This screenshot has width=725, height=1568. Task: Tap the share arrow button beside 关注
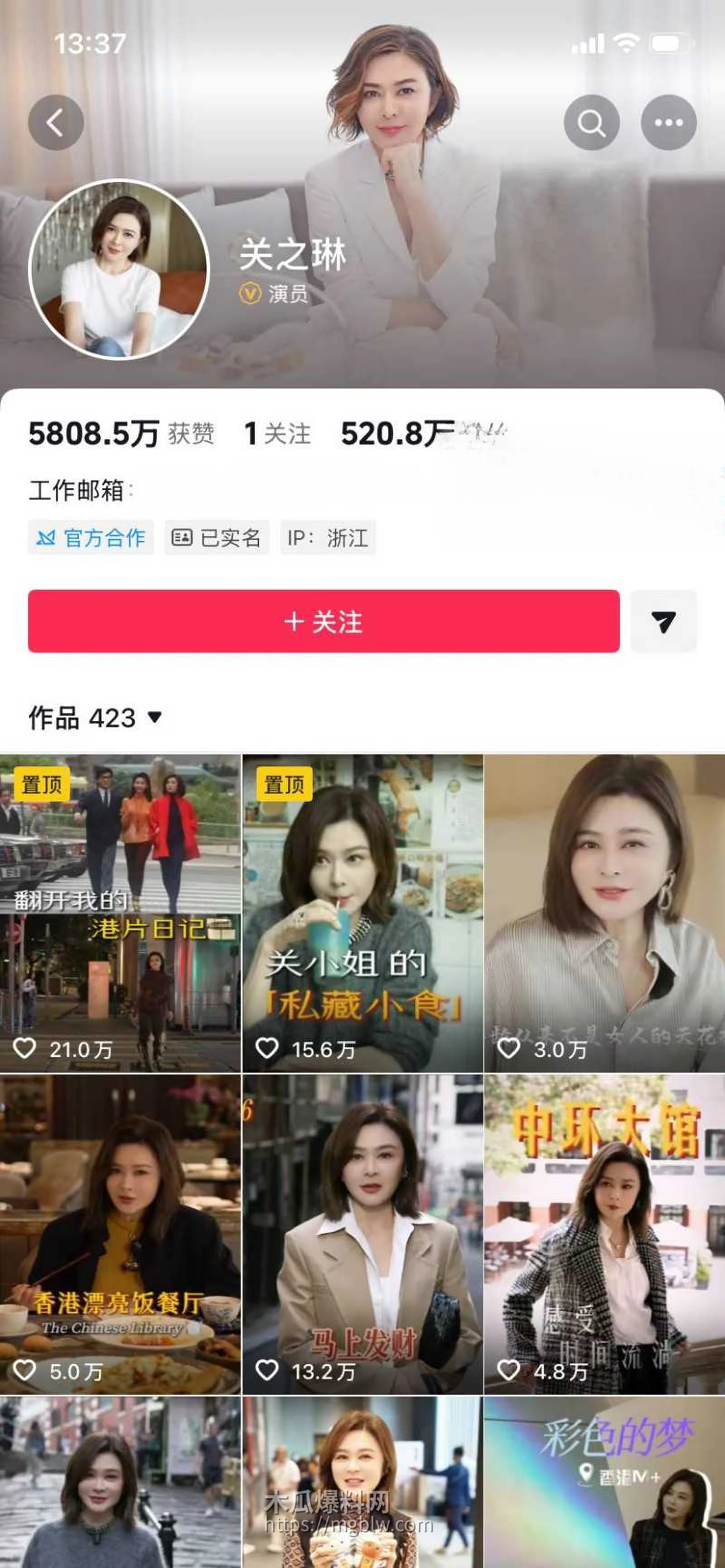click(663, 622)
